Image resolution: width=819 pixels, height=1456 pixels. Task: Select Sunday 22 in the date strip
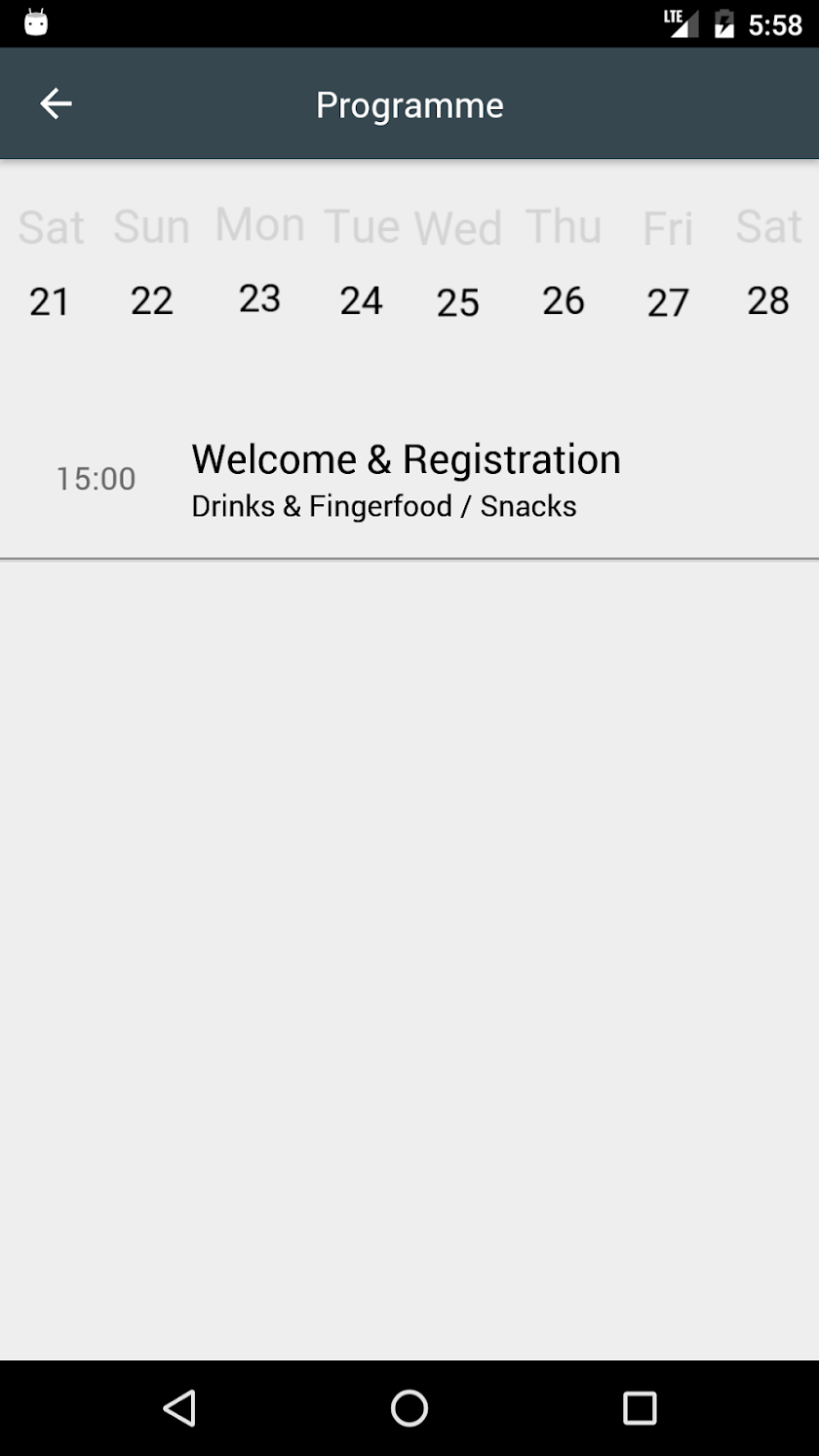[x=151, y=263]
